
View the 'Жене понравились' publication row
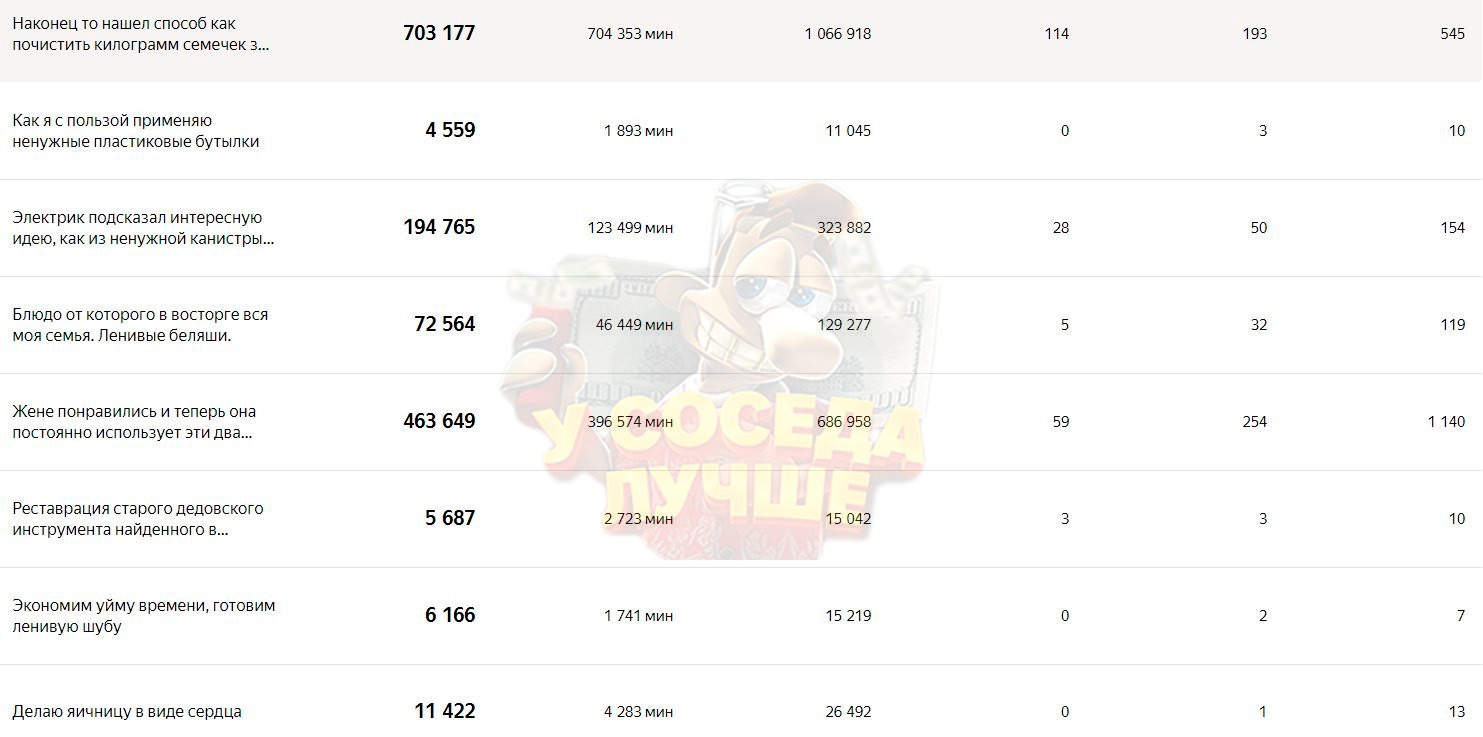(x=134, y=422)
